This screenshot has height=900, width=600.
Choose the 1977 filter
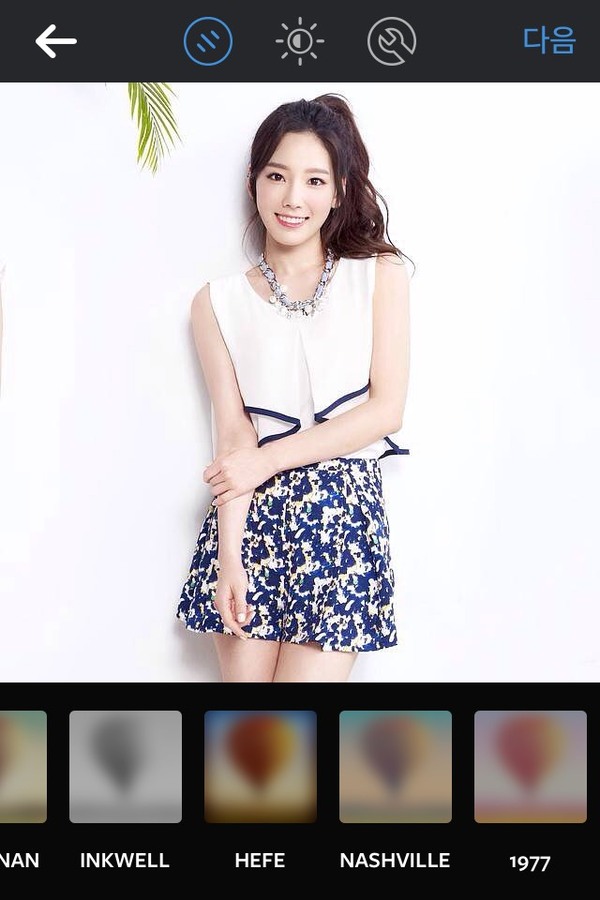(530, 767)
